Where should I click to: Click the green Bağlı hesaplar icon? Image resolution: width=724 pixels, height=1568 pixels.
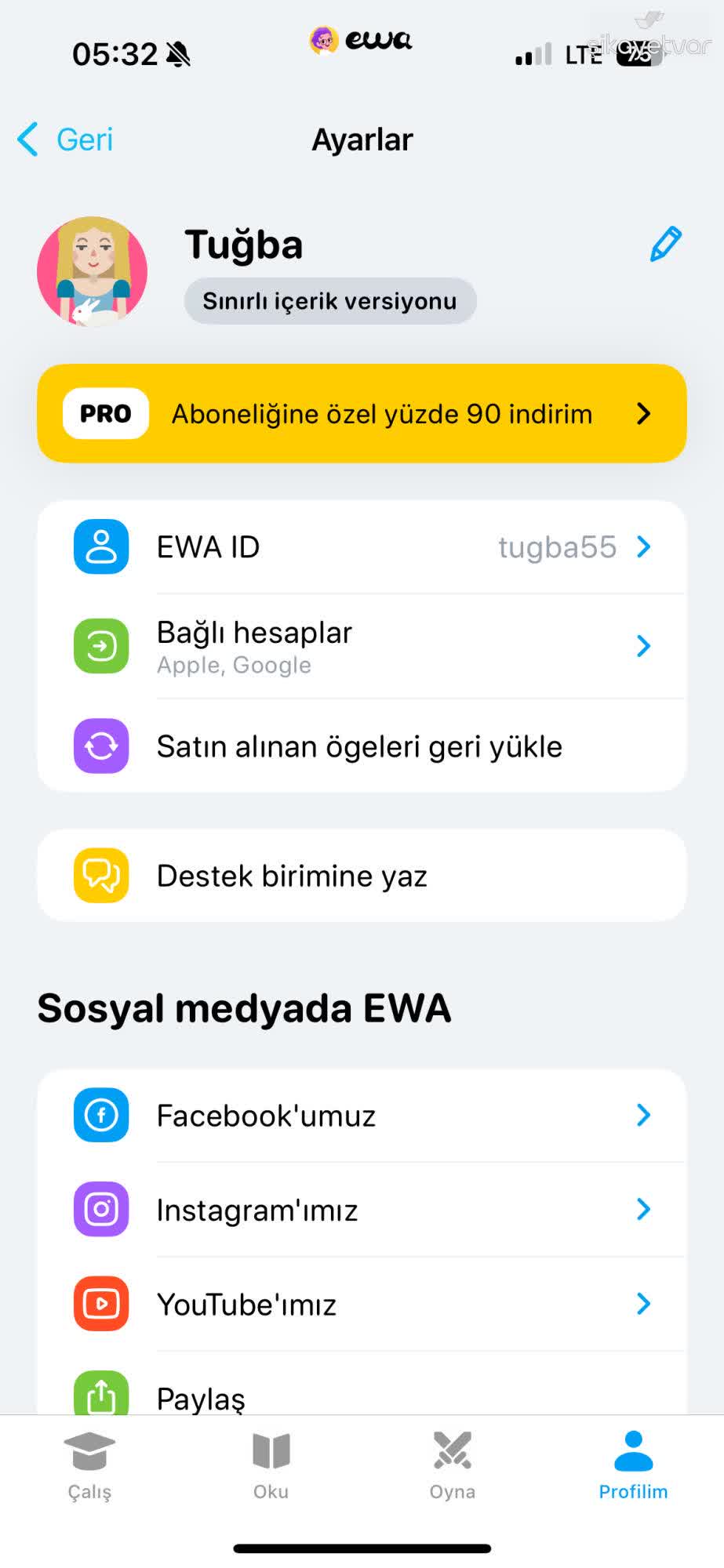(100, 646)
